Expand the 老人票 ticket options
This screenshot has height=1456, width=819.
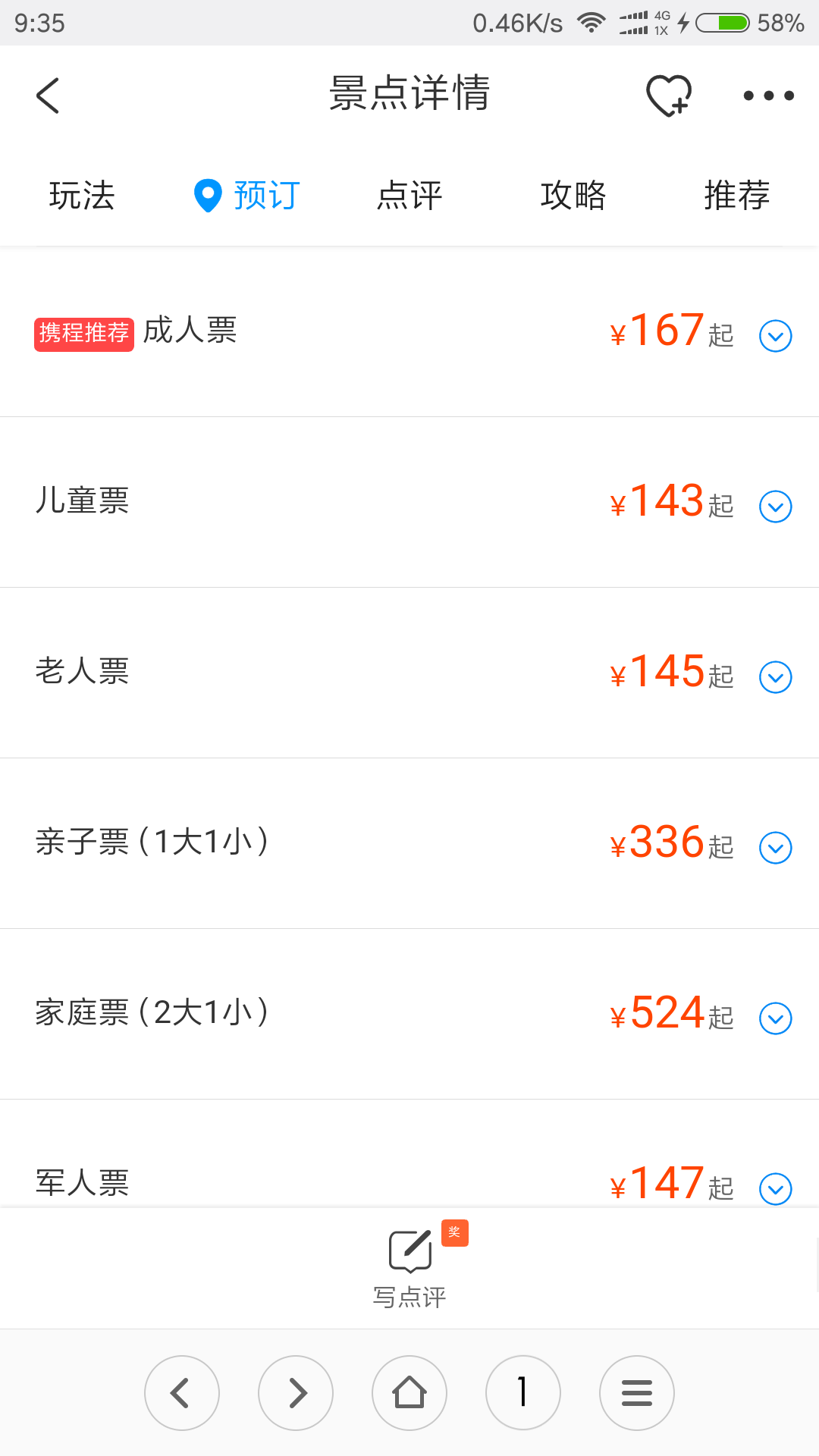coord(776,676)
